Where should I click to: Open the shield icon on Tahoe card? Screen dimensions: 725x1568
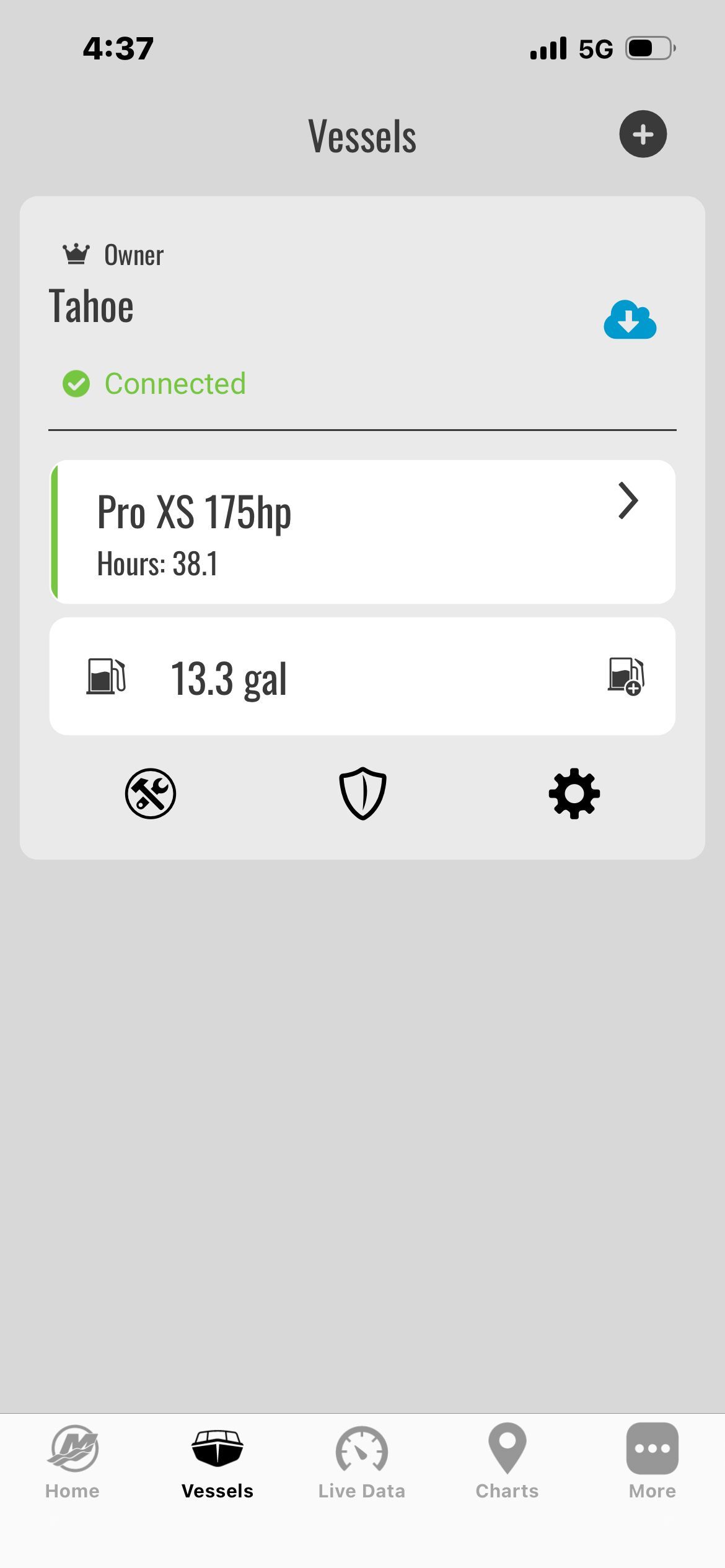tap(362, 793)
